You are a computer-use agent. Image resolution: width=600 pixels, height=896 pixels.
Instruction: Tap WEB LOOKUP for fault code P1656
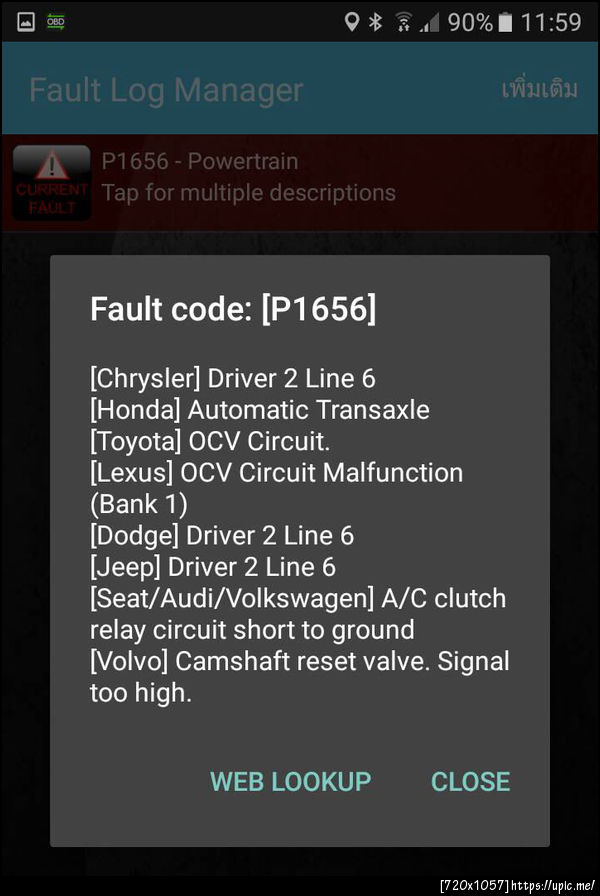tap(290, 781)
